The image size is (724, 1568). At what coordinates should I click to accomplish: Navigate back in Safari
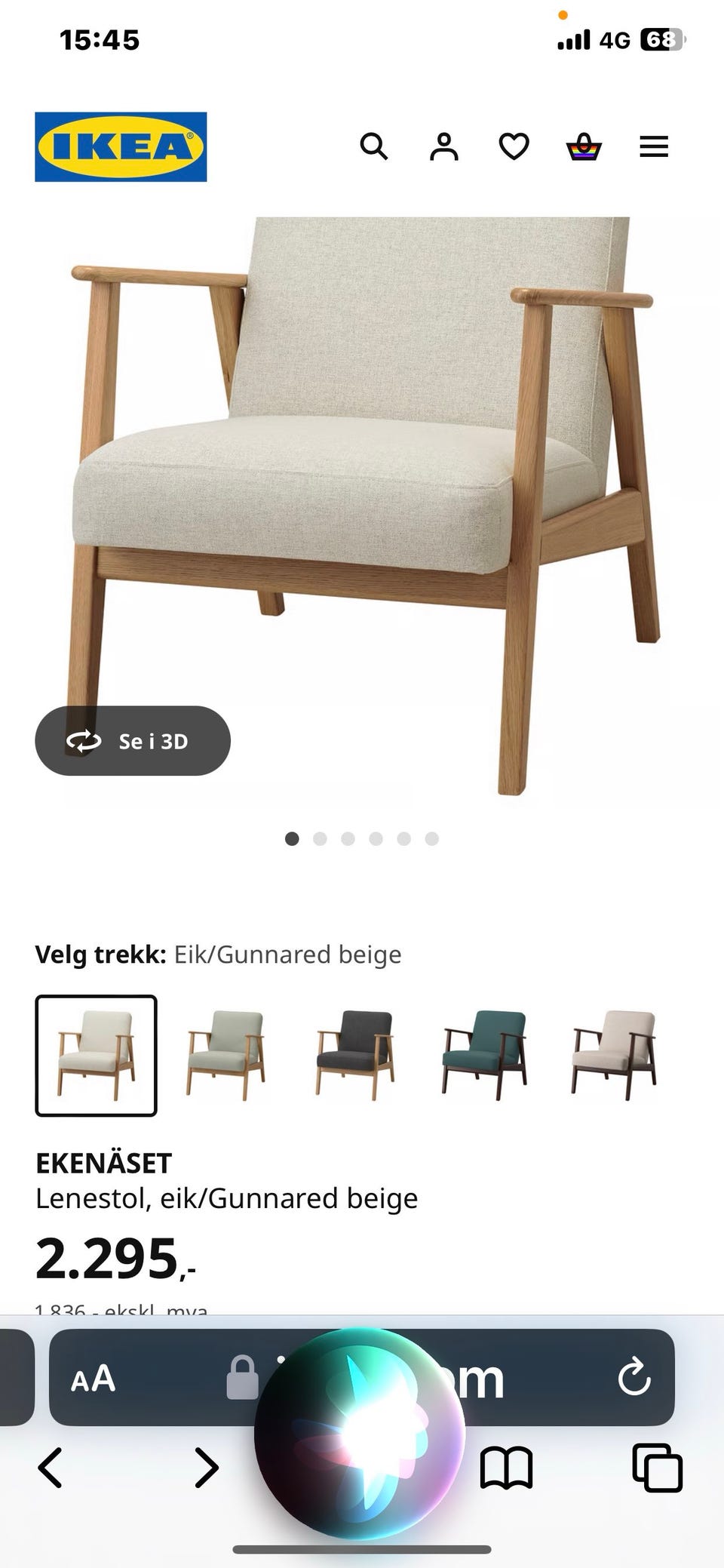point(51,1468)
